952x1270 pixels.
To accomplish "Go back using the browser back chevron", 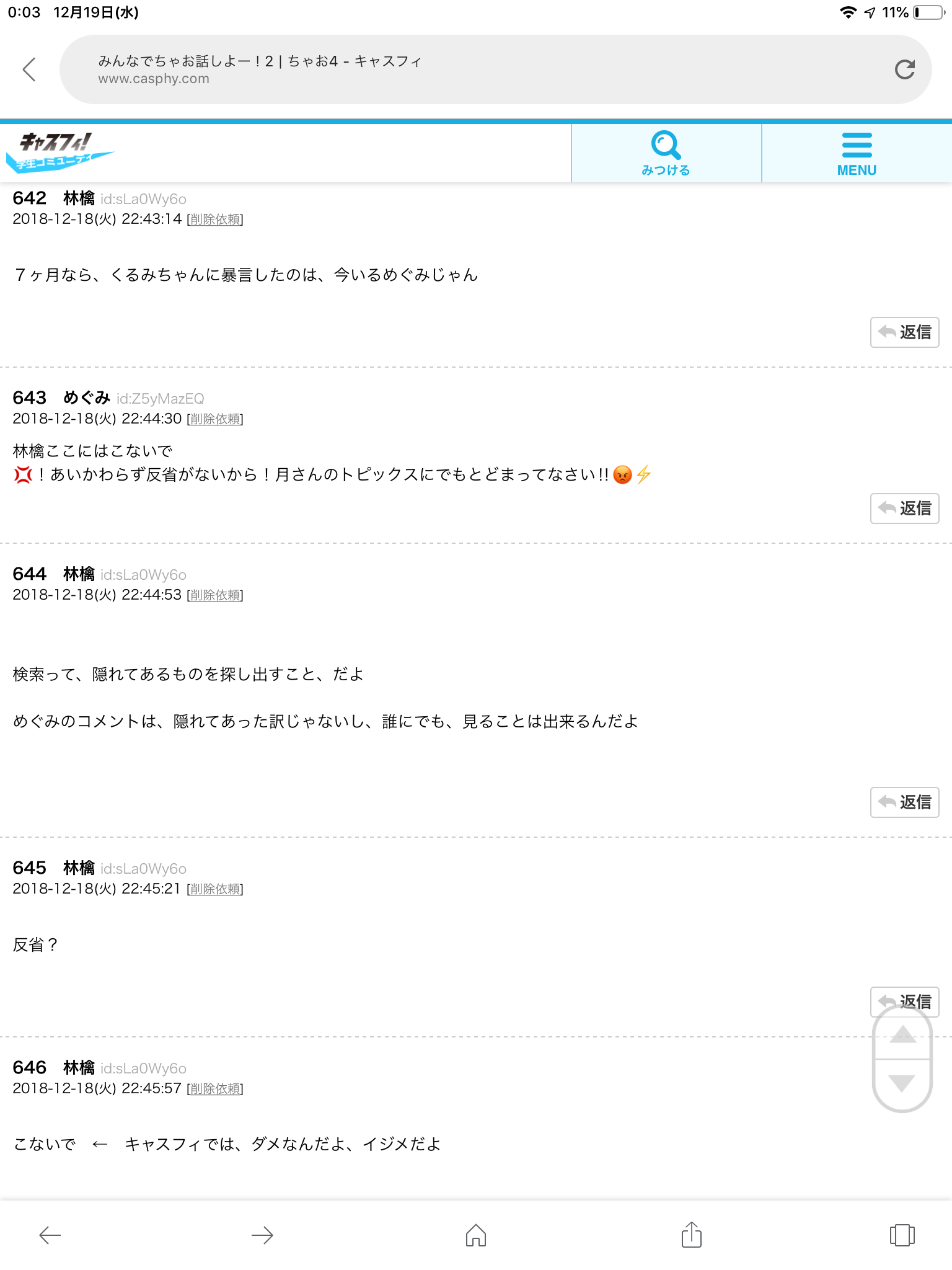I will pos(29,69).
